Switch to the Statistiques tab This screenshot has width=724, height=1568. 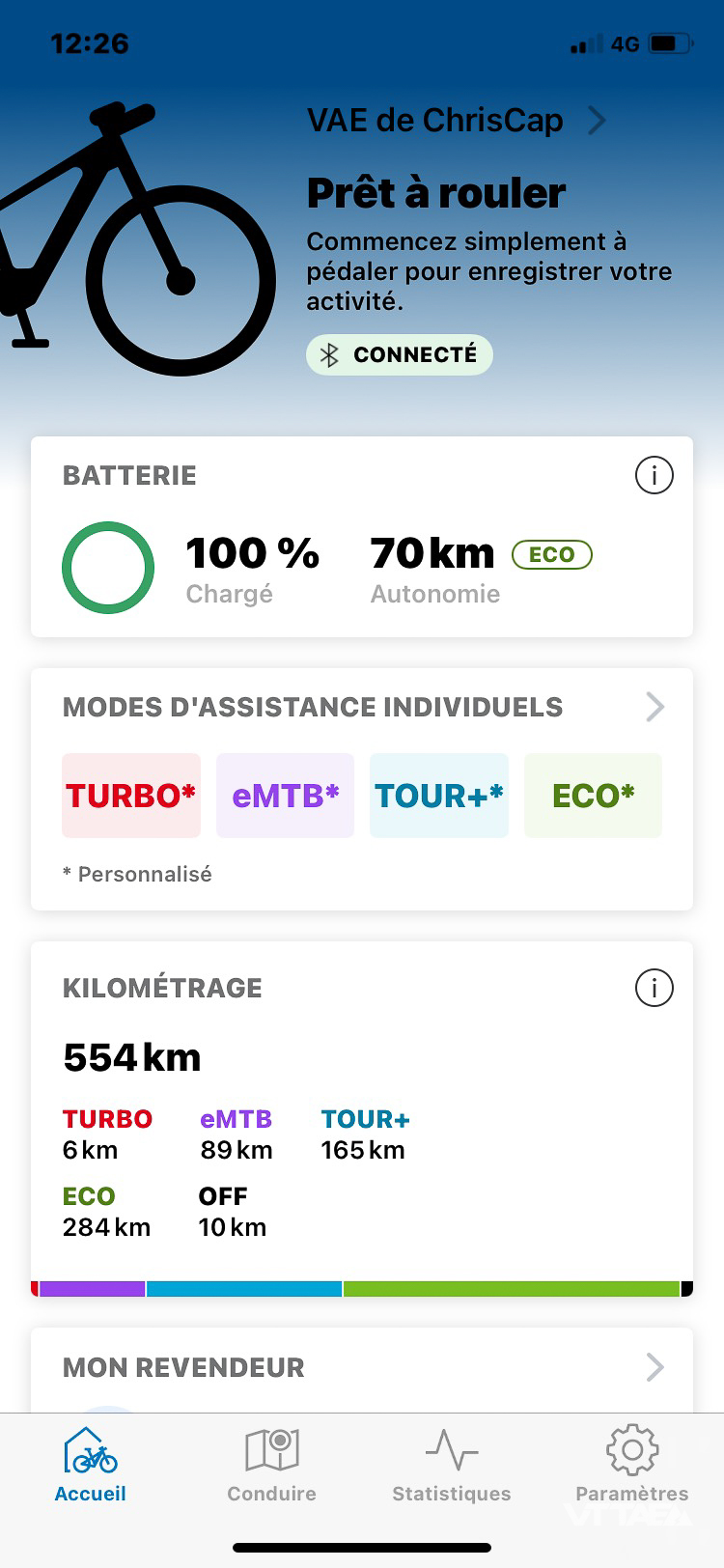click(452, 1465)
